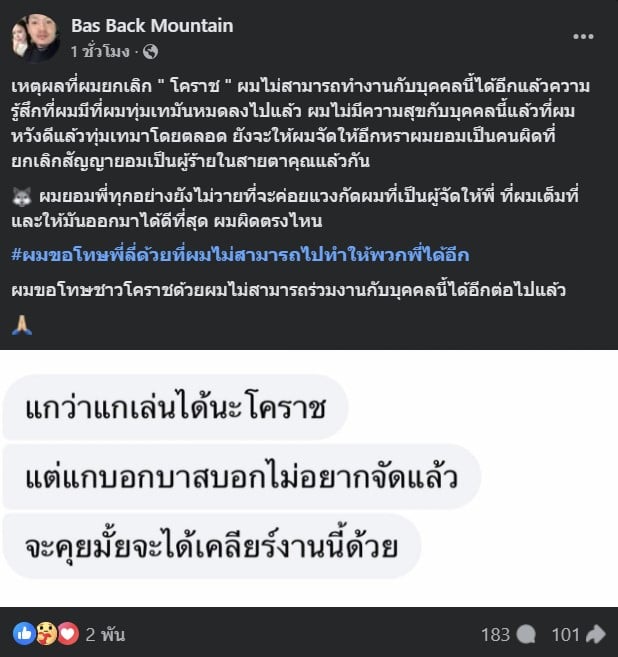The height and width of the screenshot is (657, 618).
Task: Open the post's three-dot options menu
Action: click(583, 37)
